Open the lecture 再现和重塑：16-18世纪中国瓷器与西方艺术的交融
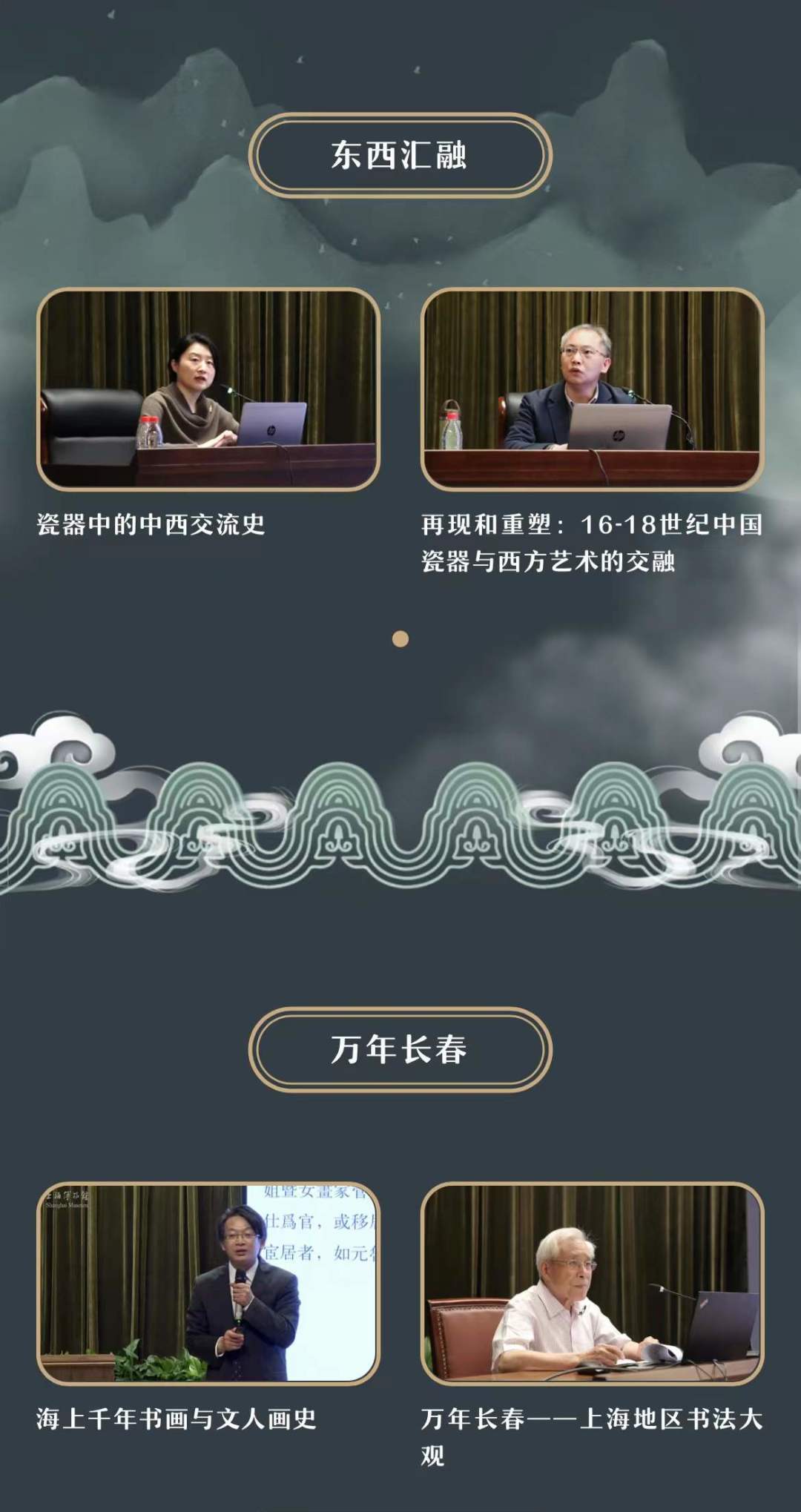The width and height of the screenshot is (801, 1512). click(x=592, y=389)
